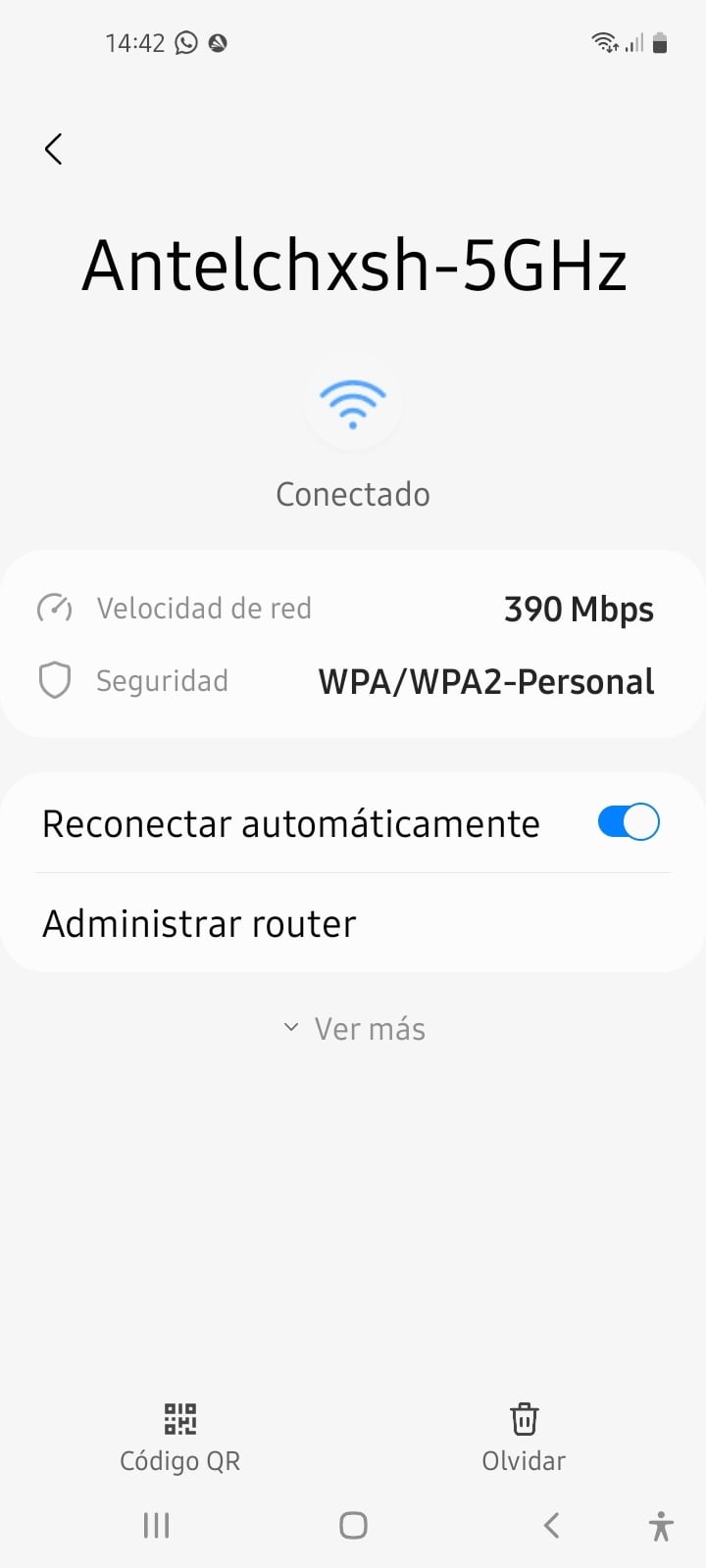The image size is (706, 1568).
Task: Open Administrar router
Action: click(353, 923)
